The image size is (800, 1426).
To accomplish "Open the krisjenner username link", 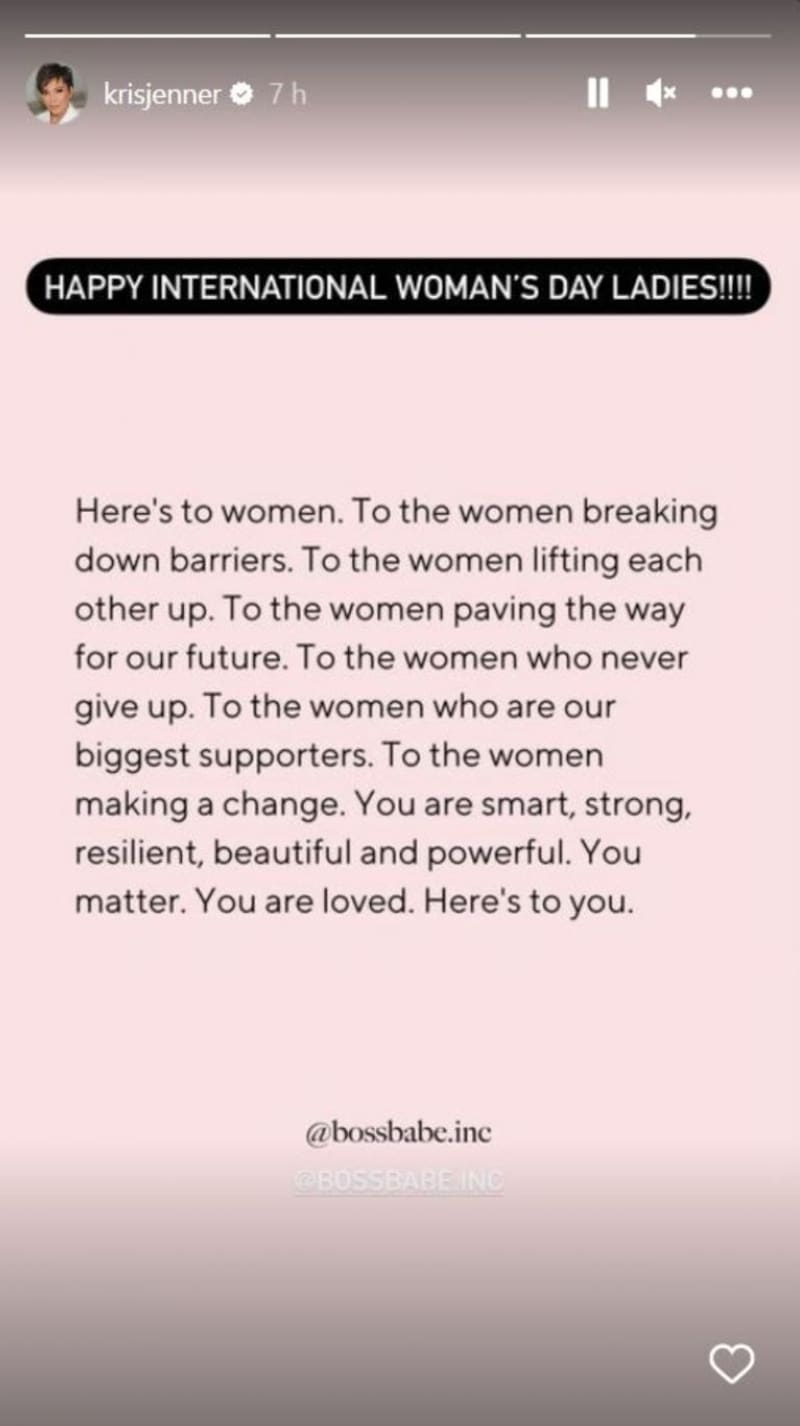I will [161, 94].
